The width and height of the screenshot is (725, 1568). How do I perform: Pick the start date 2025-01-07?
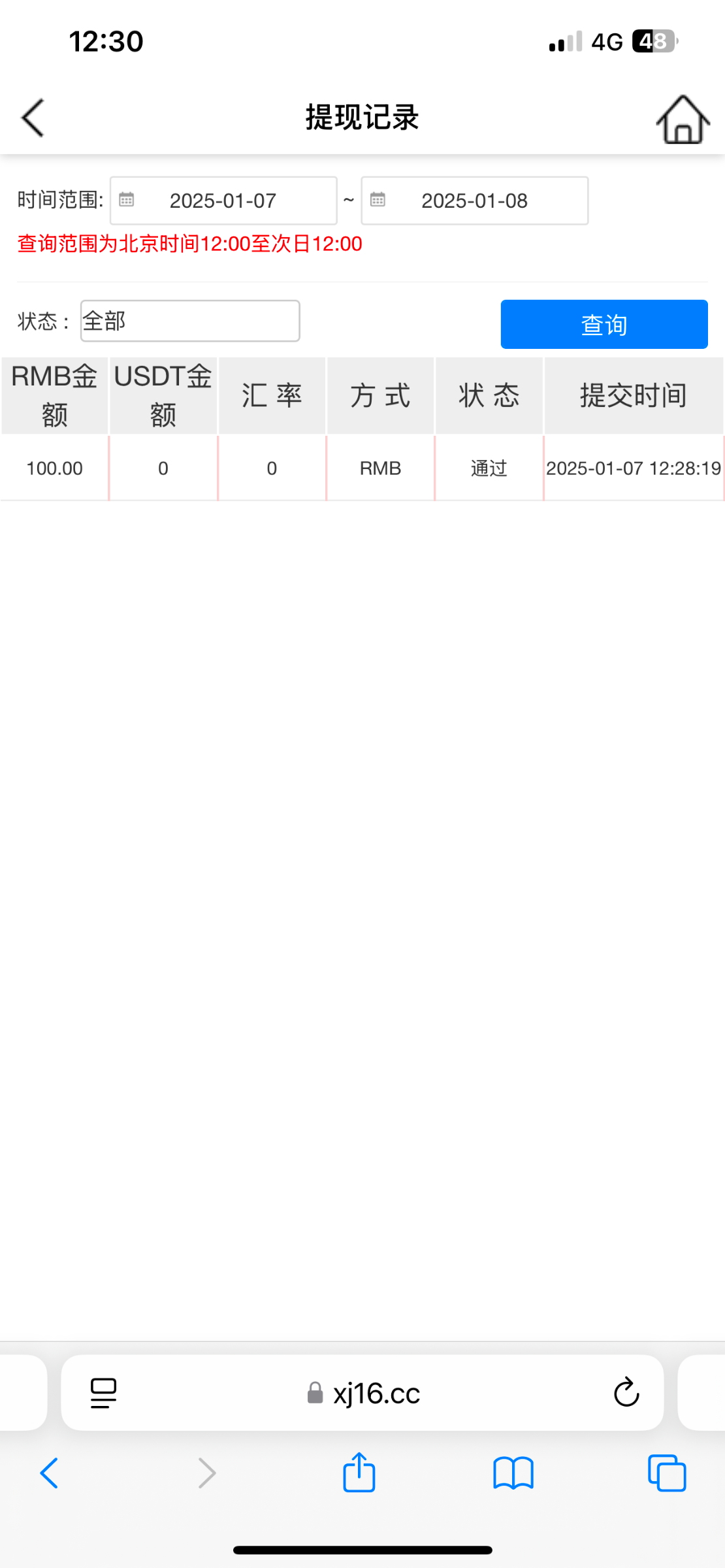(223, 201)
